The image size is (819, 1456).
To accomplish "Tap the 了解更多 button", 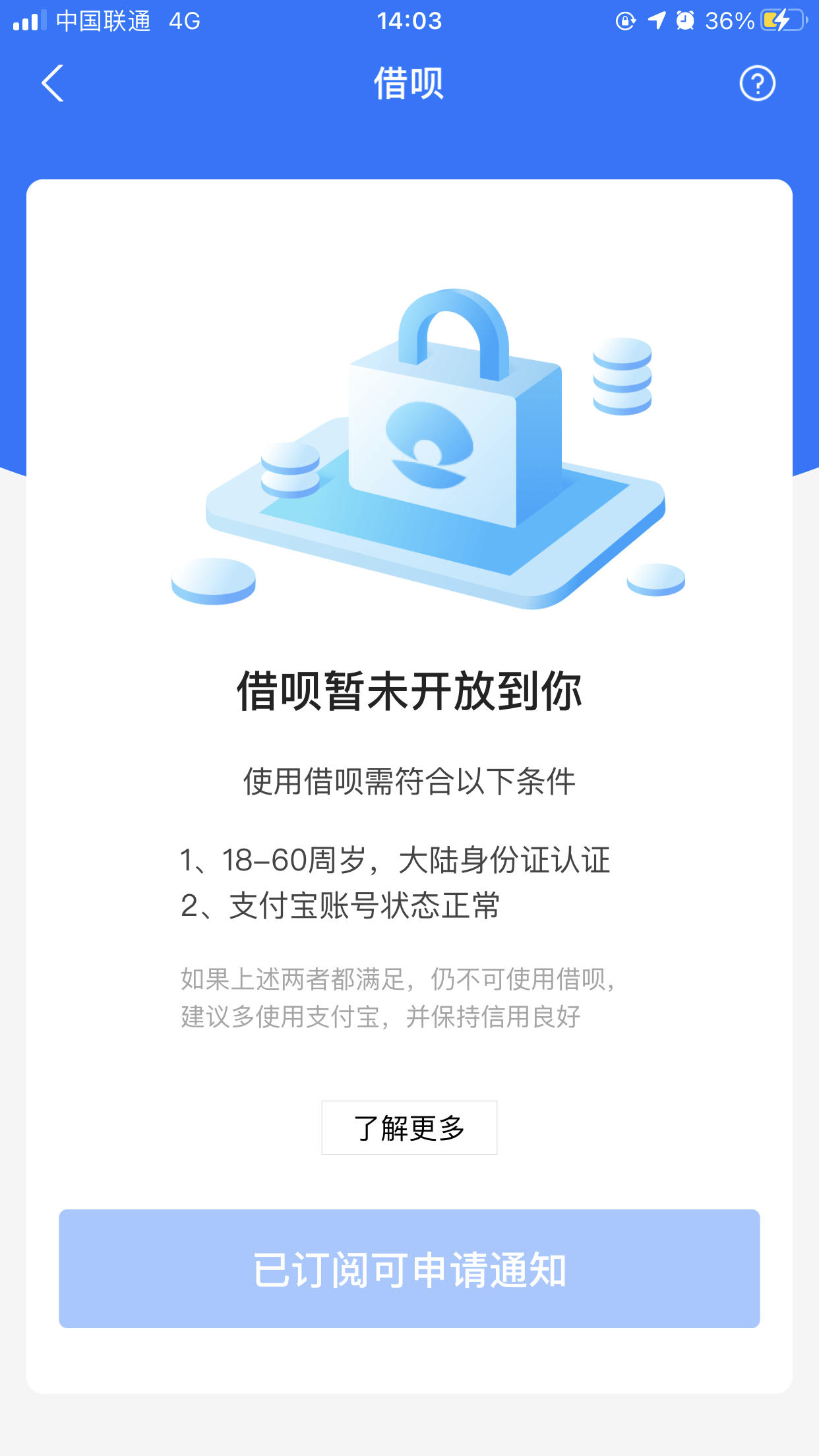I will pos(409,1128).
